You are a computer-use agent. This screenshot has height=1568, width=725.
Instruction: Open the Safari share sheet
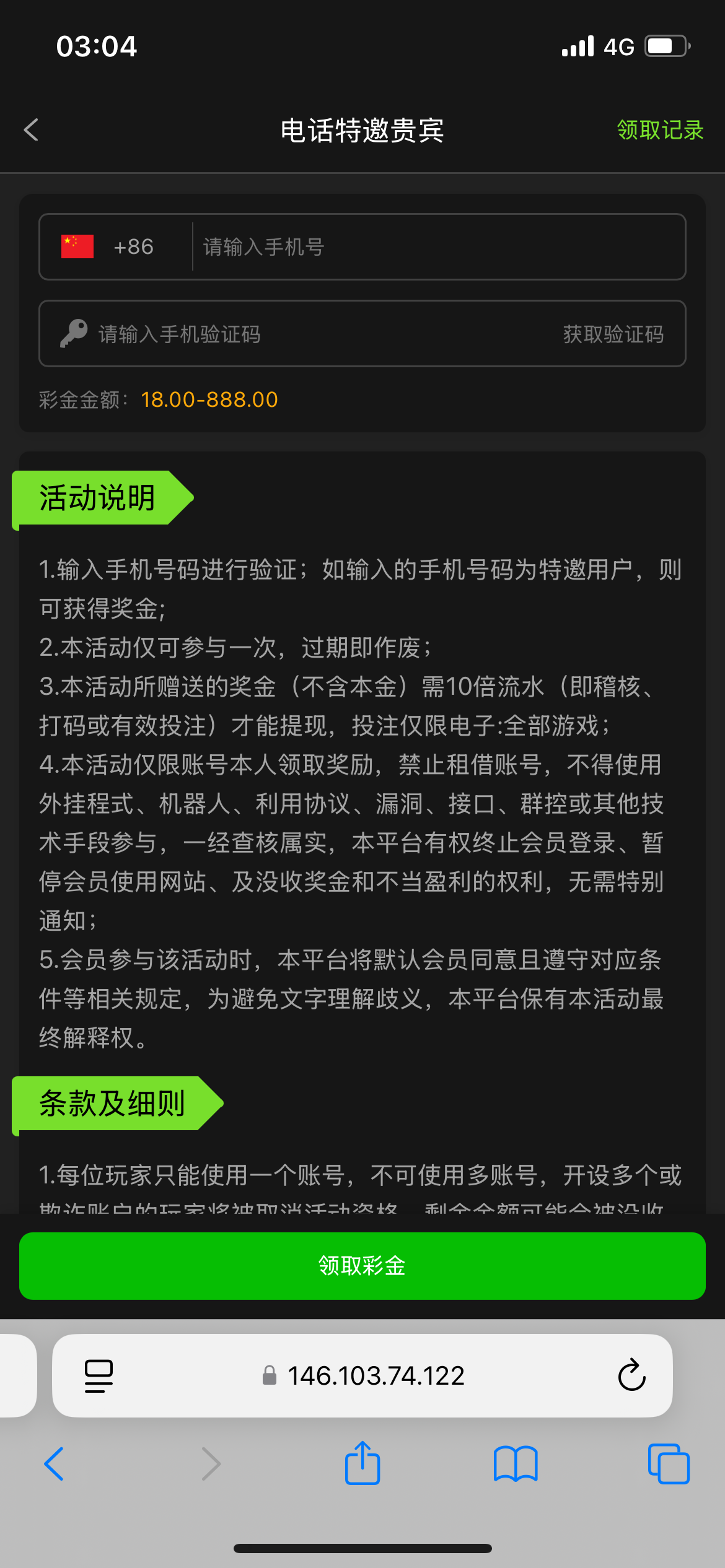(362, 1464)
